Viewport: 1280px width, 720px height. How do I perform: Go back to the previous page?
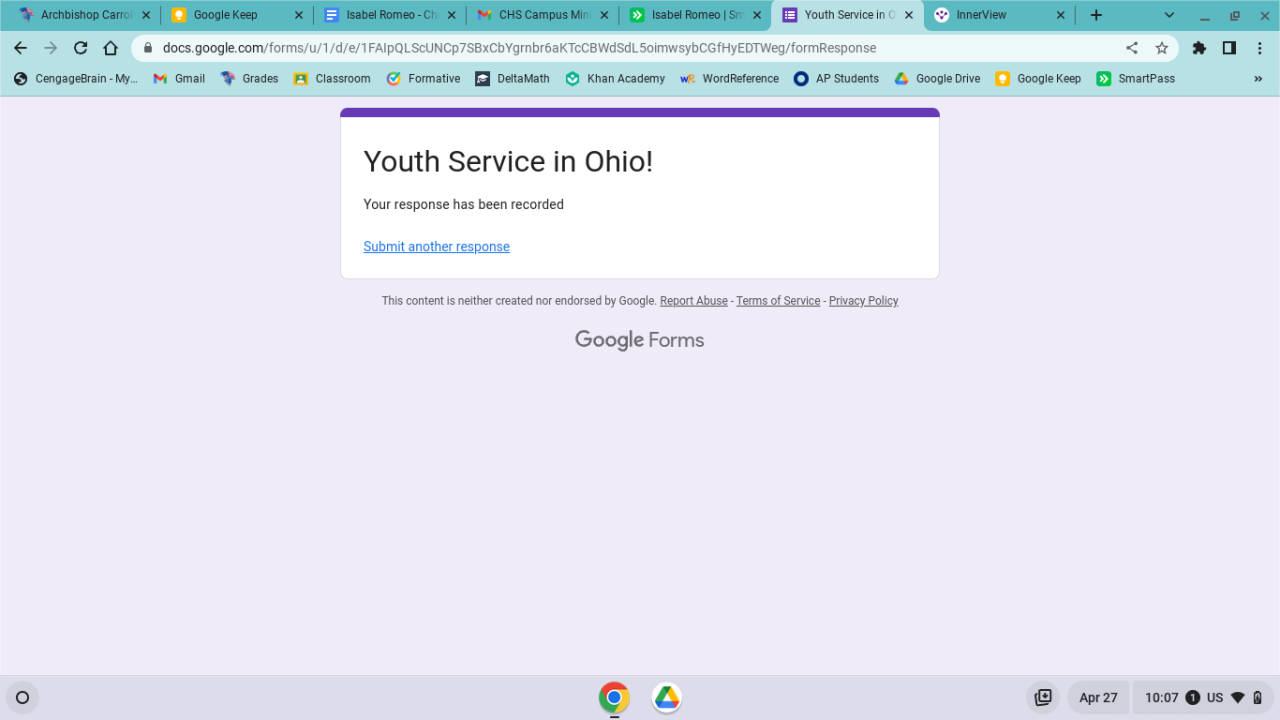pyautogui.click(x=20, y=48)
